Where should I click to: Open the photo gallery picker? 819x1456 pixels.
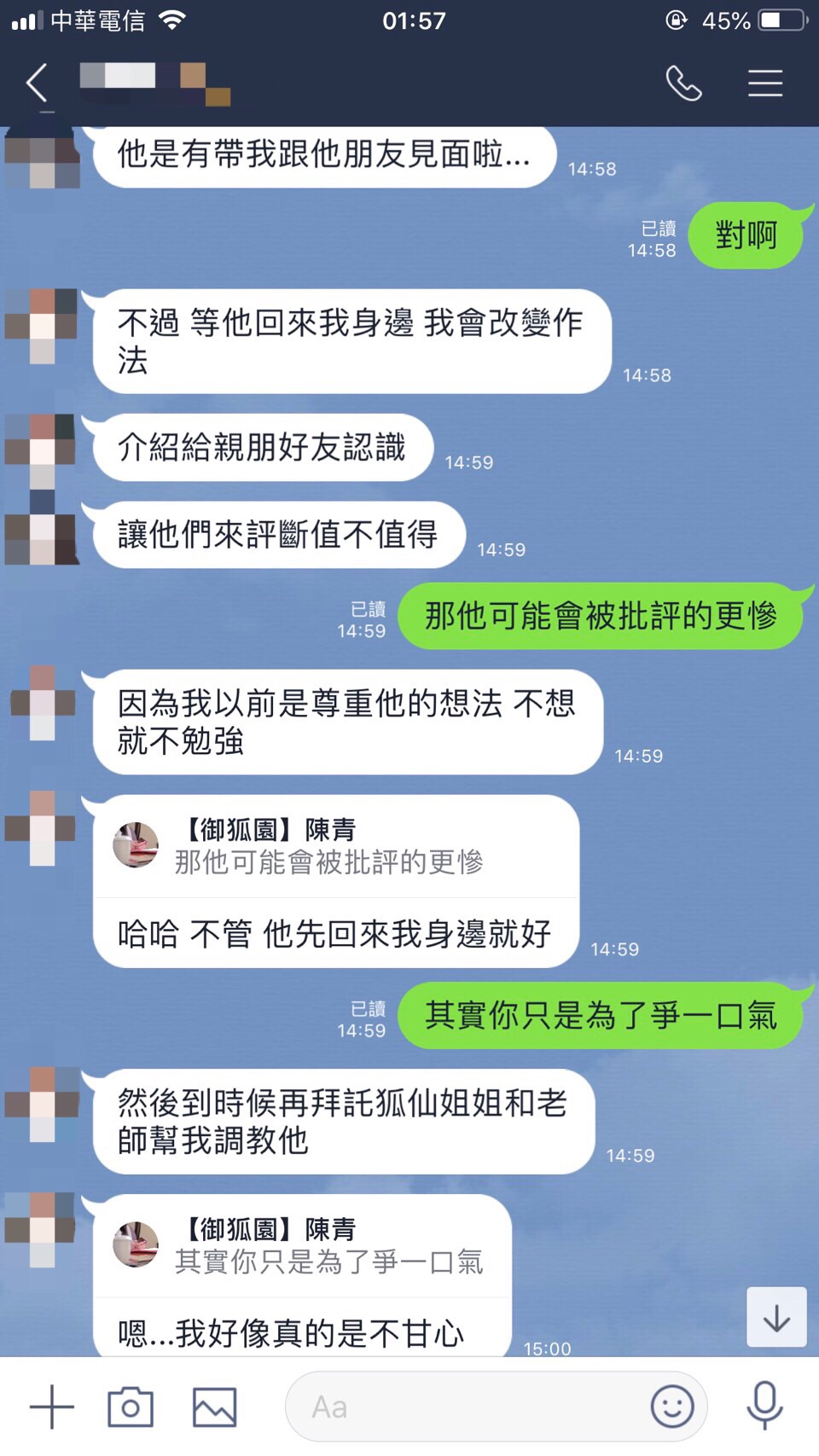214,1407
